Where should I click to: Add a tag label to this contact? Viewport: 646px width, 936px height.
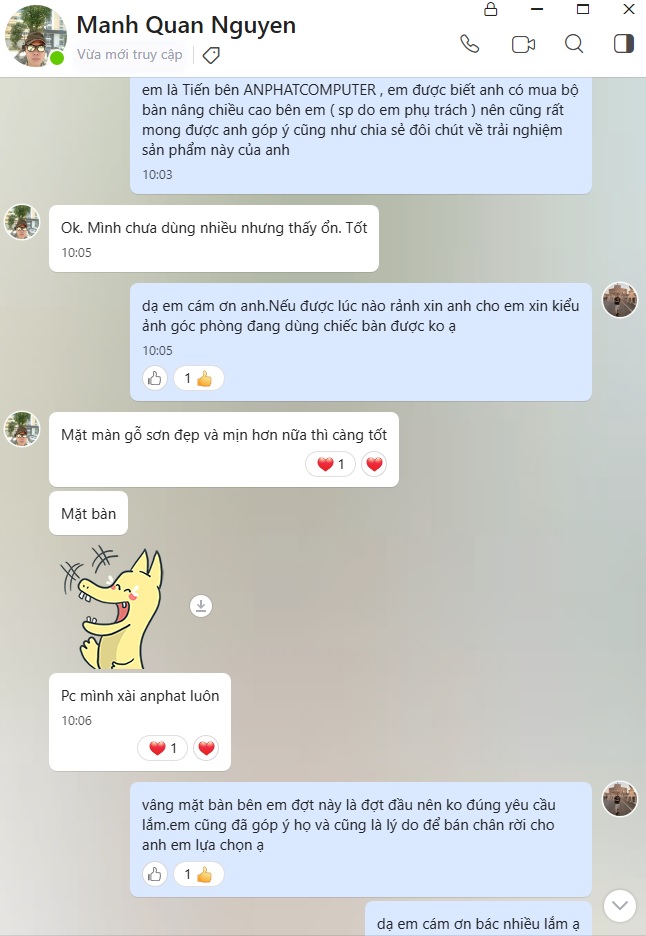point(210,55)
